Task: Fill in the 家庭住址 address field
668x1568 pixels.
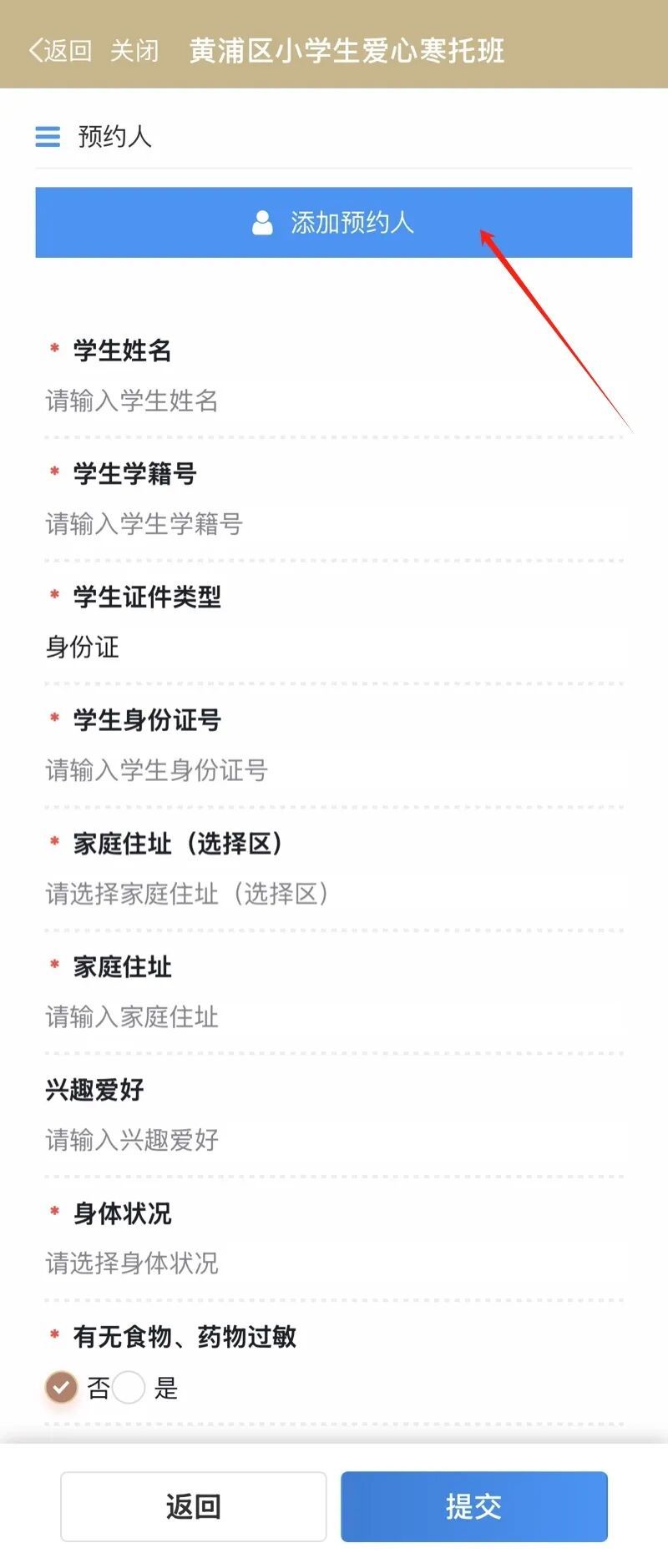Action: tap(334, 1016)
